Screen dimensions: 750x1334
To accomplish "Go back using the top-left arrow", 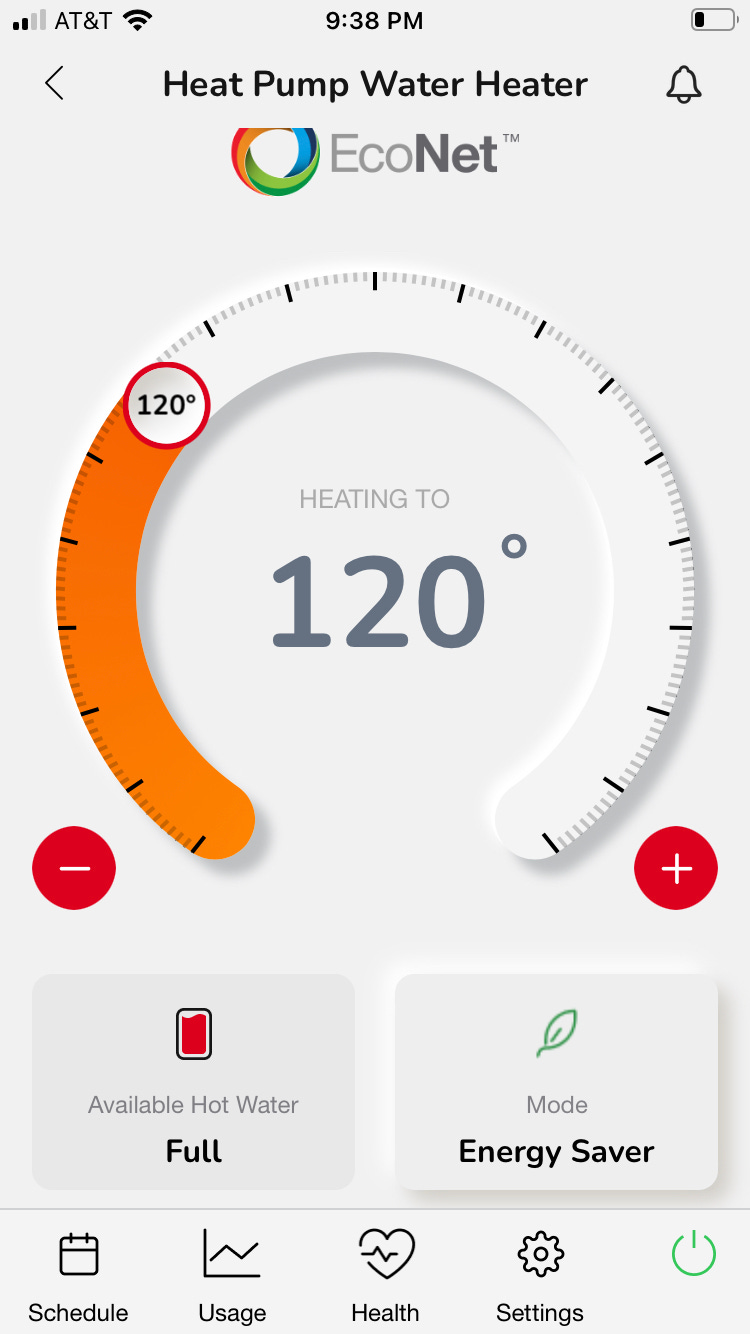I will click(x=55, y=84).
